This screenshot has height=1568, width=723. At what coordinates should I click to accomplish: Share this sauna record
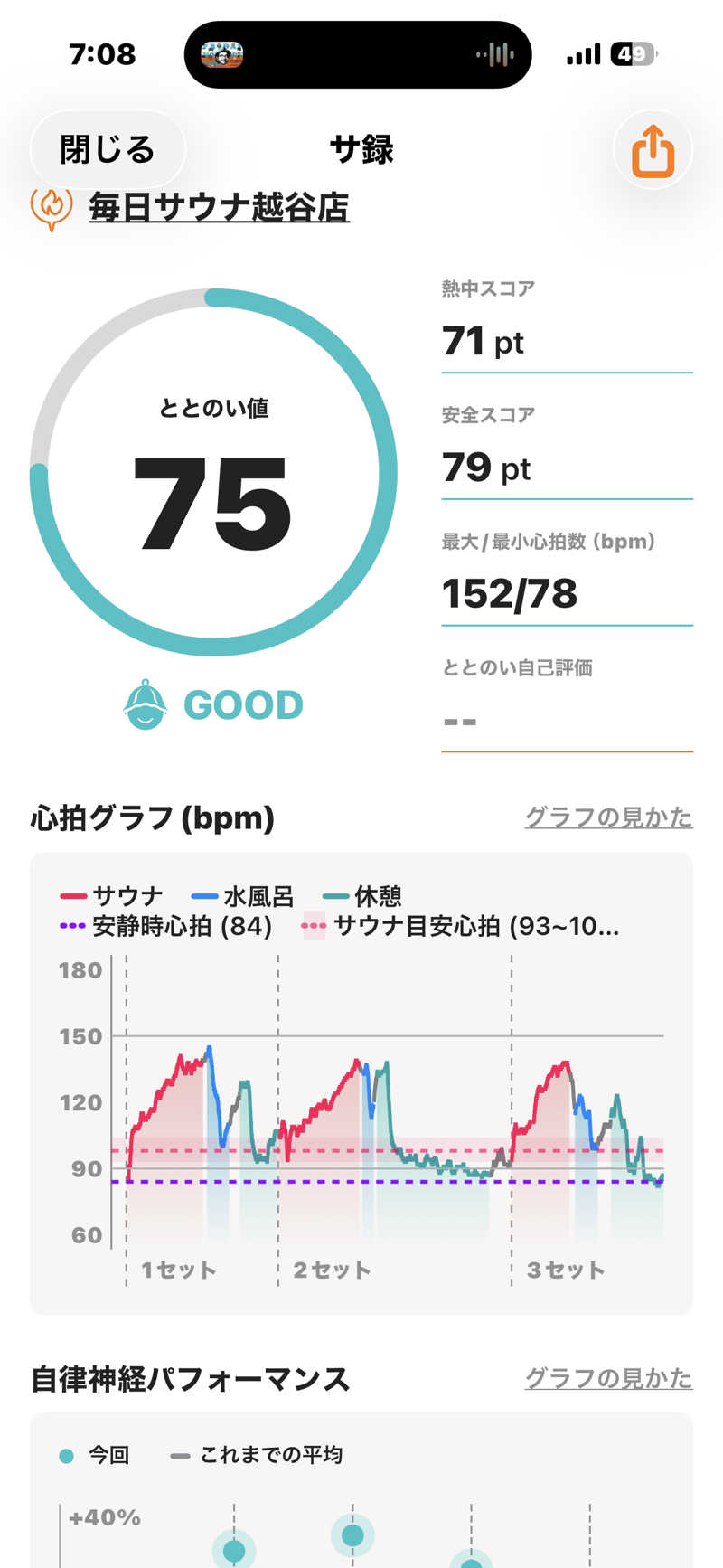[653, 151]
